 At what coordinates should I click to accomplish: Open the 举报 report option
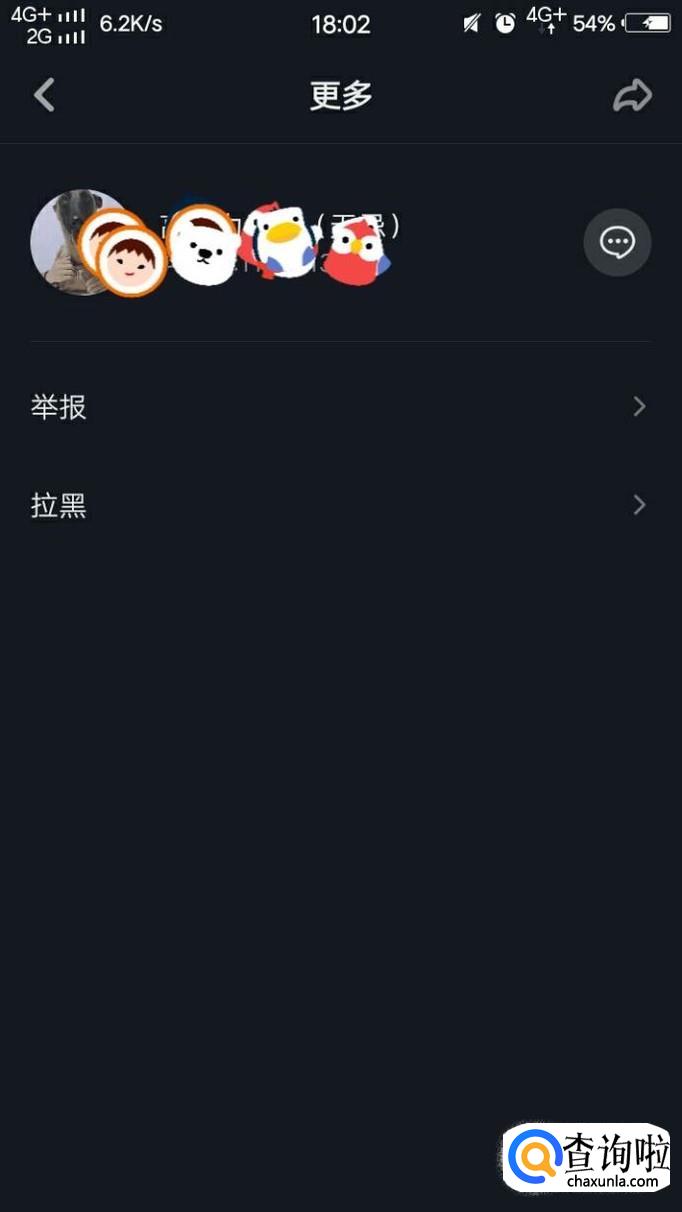(x=340, y=407)
